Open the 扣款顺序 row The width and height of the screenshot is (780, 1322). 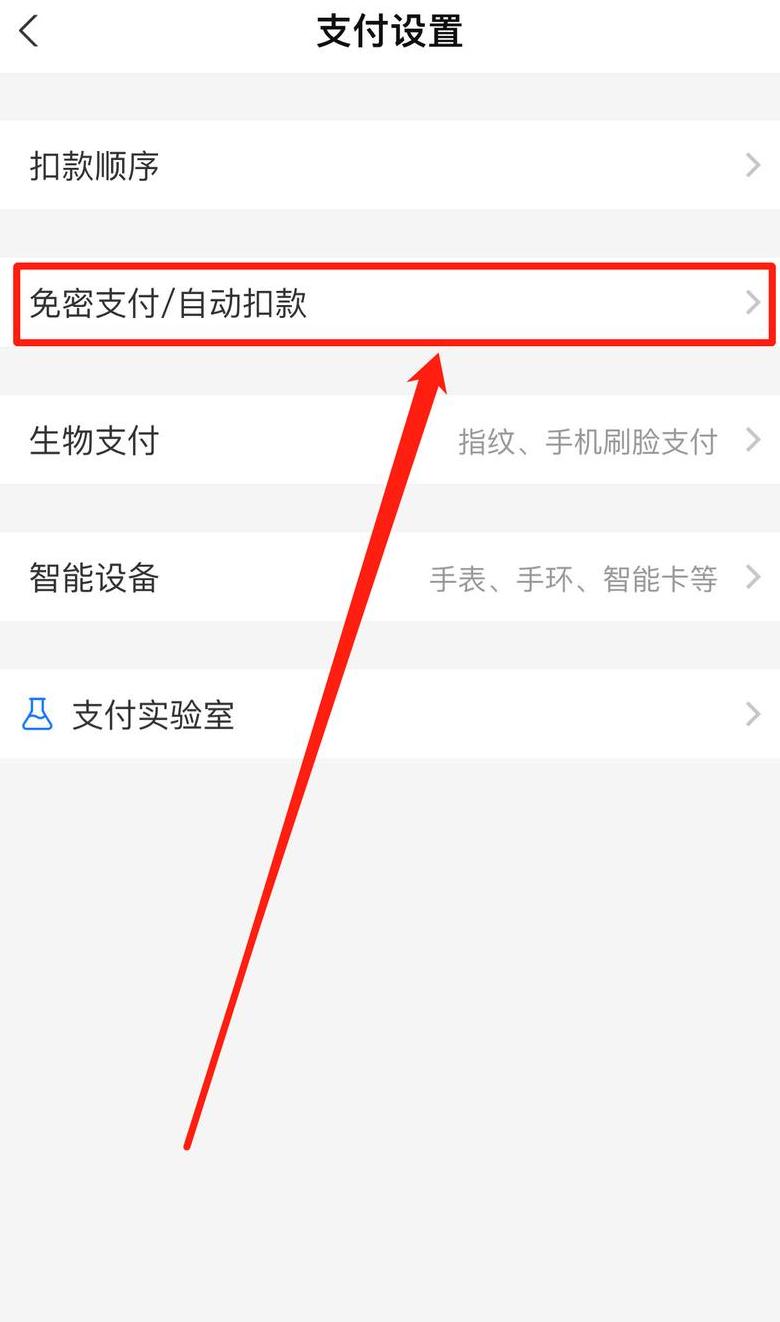[390, 165]
